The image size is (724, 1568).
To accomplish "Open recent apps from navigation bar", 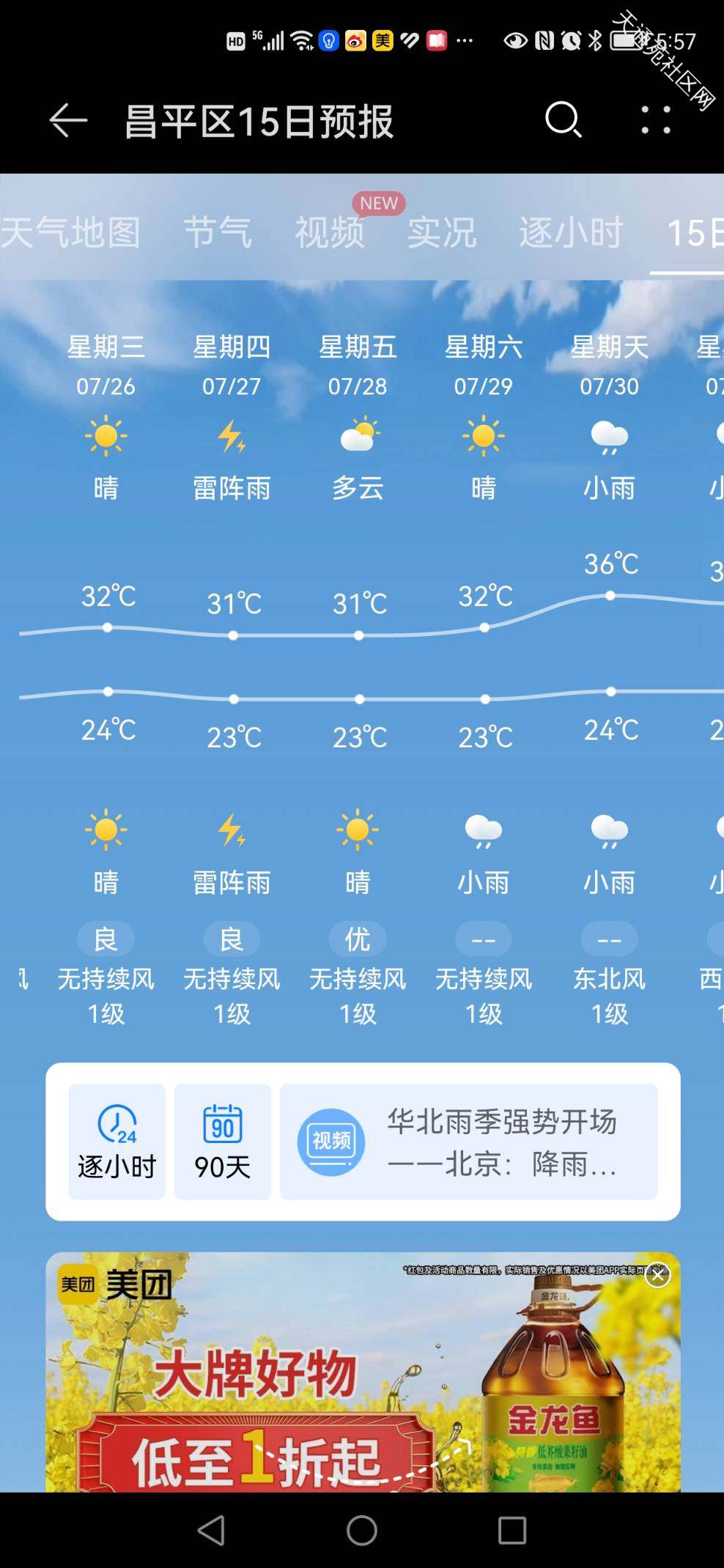I will click(x=512, y=1530).
